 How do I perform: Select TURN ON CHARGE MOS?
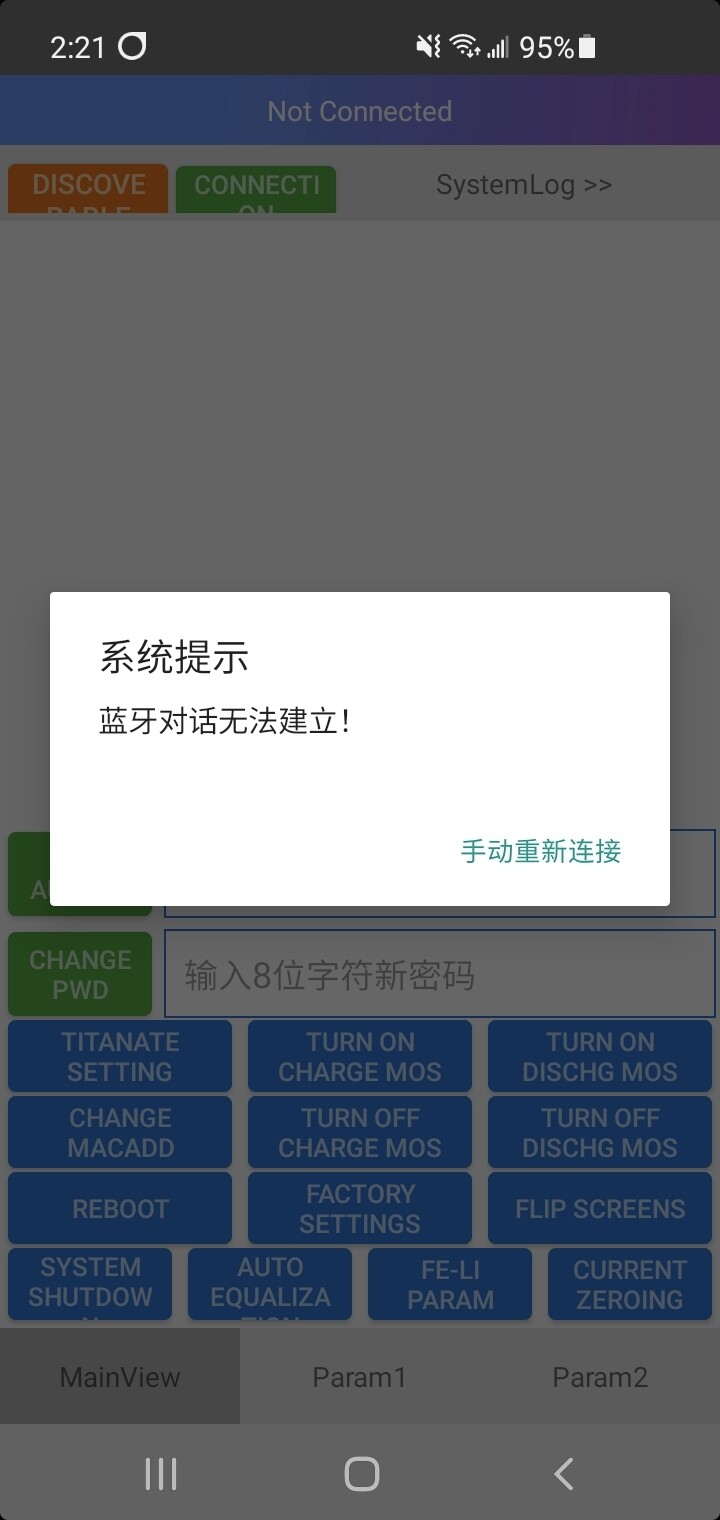click(360, 1056)
